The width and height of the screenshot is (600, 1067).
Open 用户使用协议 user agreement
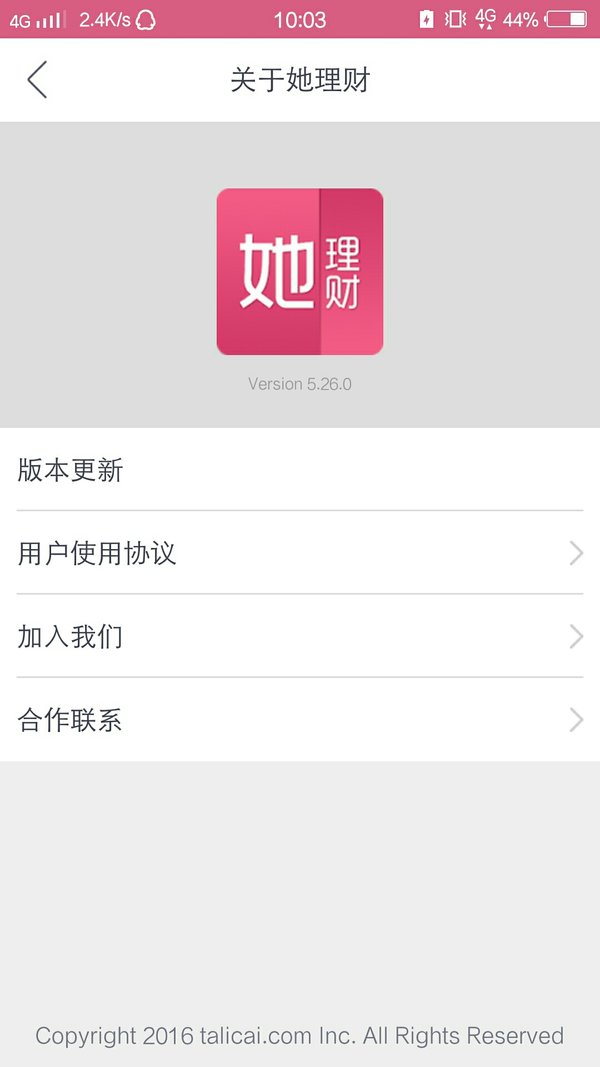[x=300, y=553]
